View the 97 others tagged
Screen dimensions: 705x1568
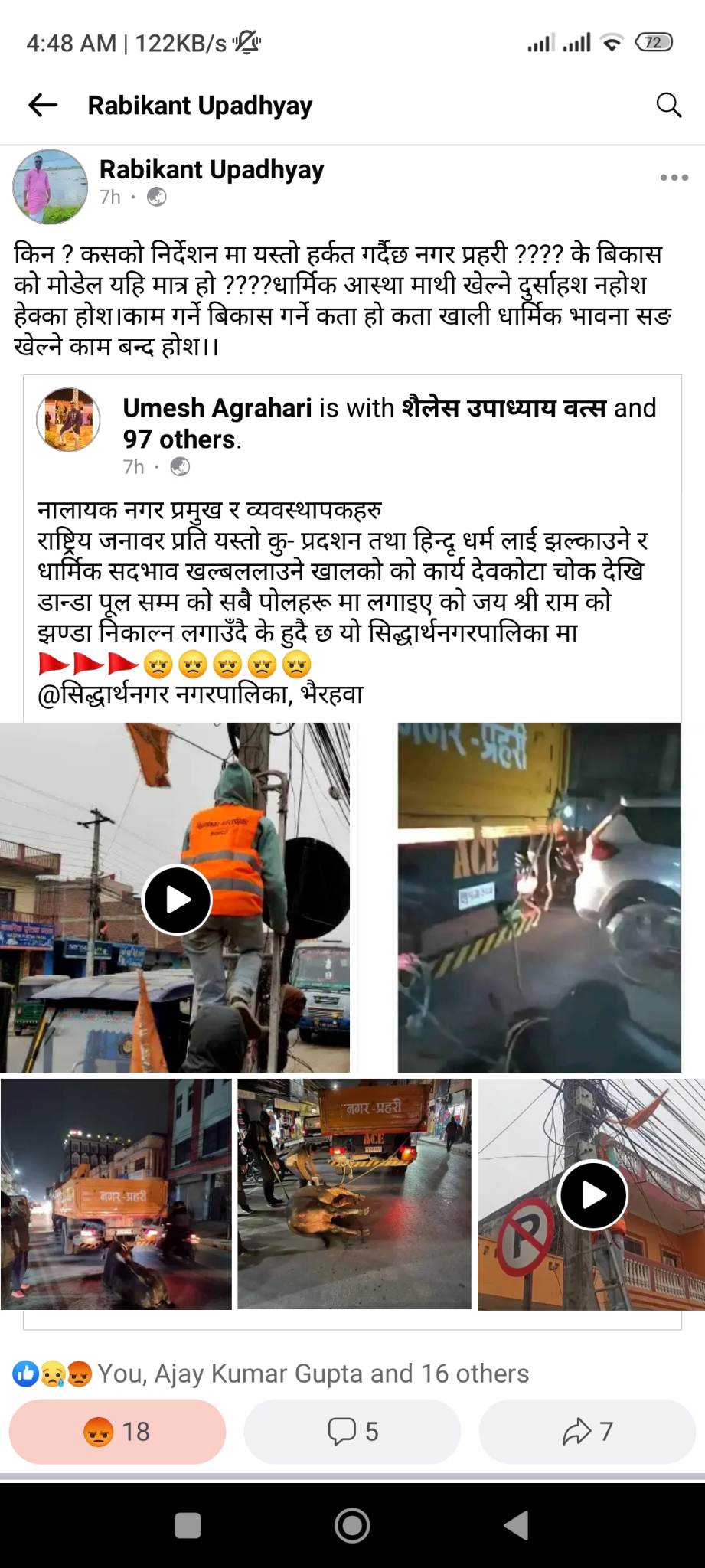pos(181,439)
